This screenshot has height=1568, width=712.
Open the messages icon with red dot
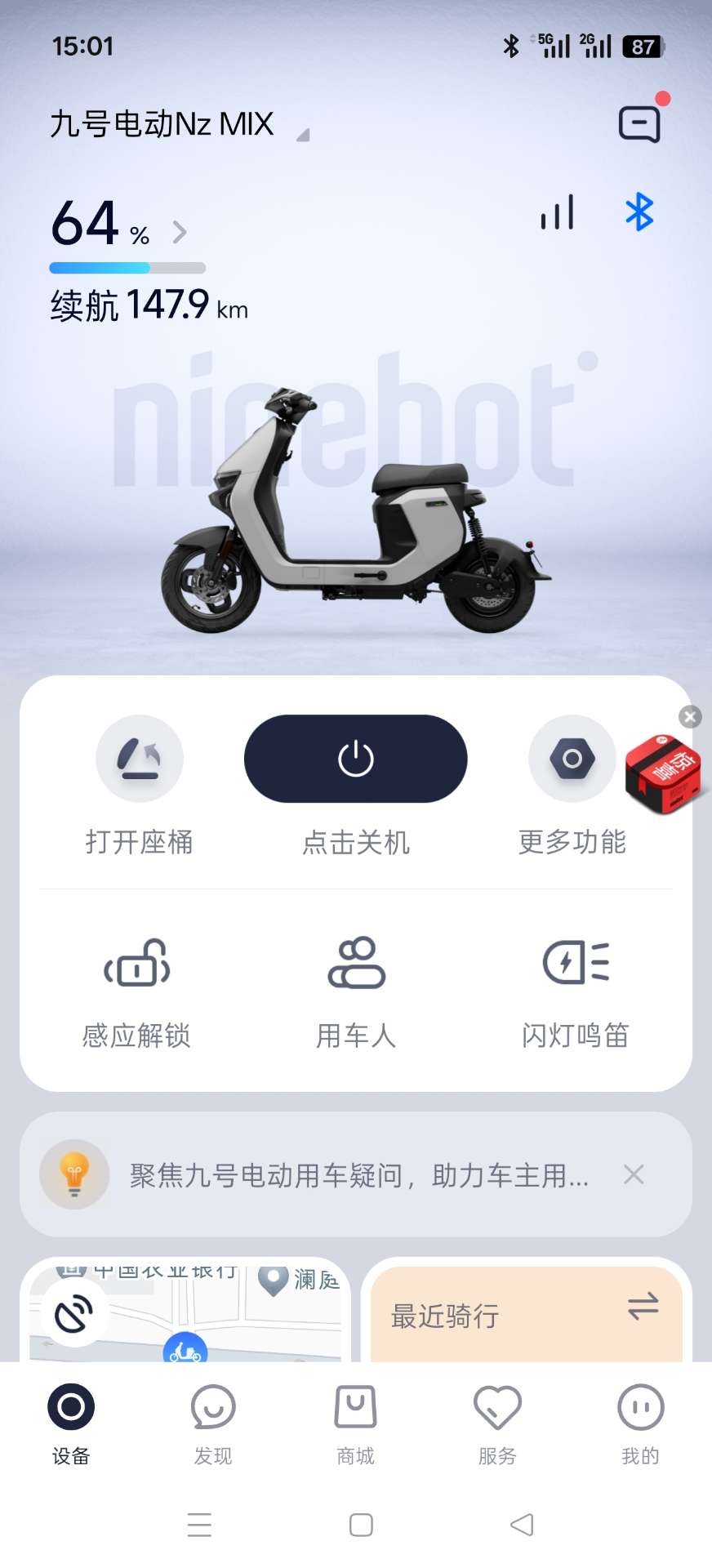(639, 124)
